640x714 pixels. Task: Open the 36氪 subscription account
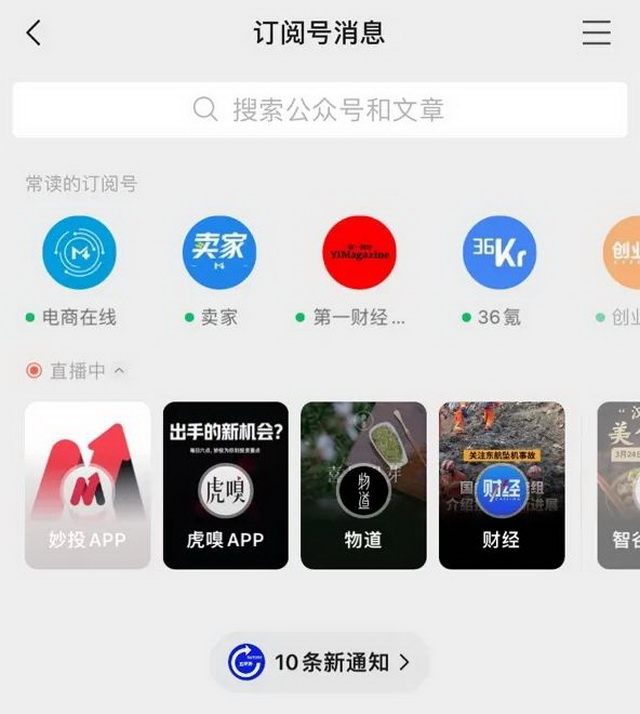pyautogui.click(x=499, y=254)
